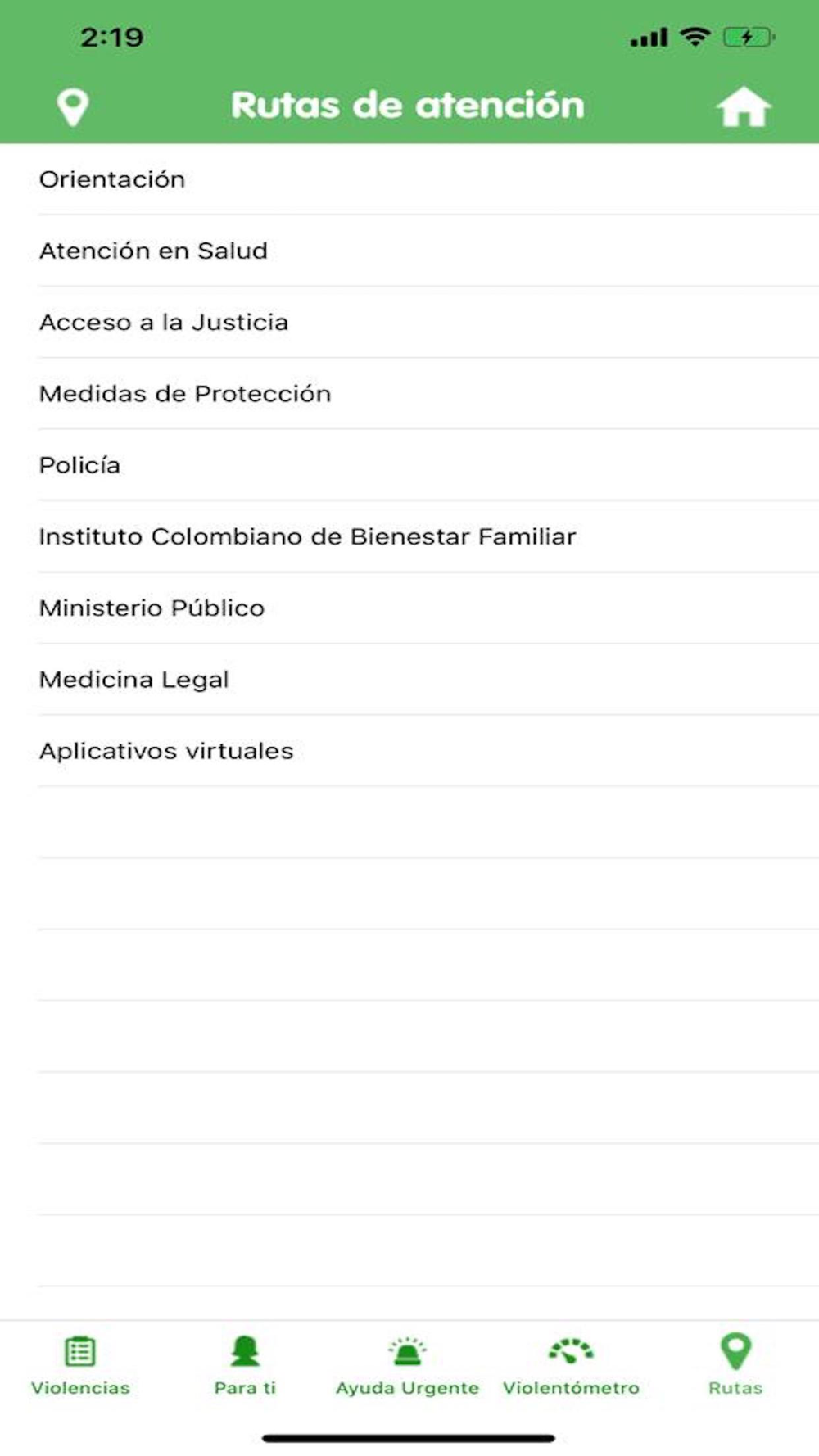The image size is (819, 1456).
Task: Tap the location pin icon in header
Action: pos(73,107)
